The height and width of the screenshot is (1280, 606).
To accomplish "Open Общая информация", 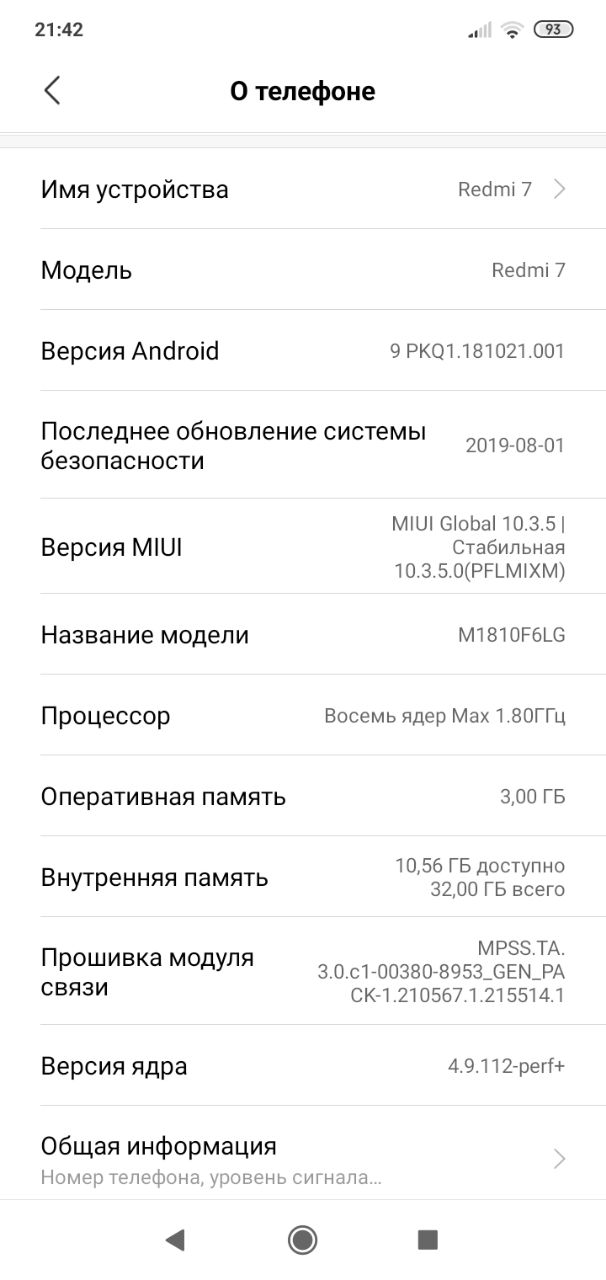I will [303, 1159].
